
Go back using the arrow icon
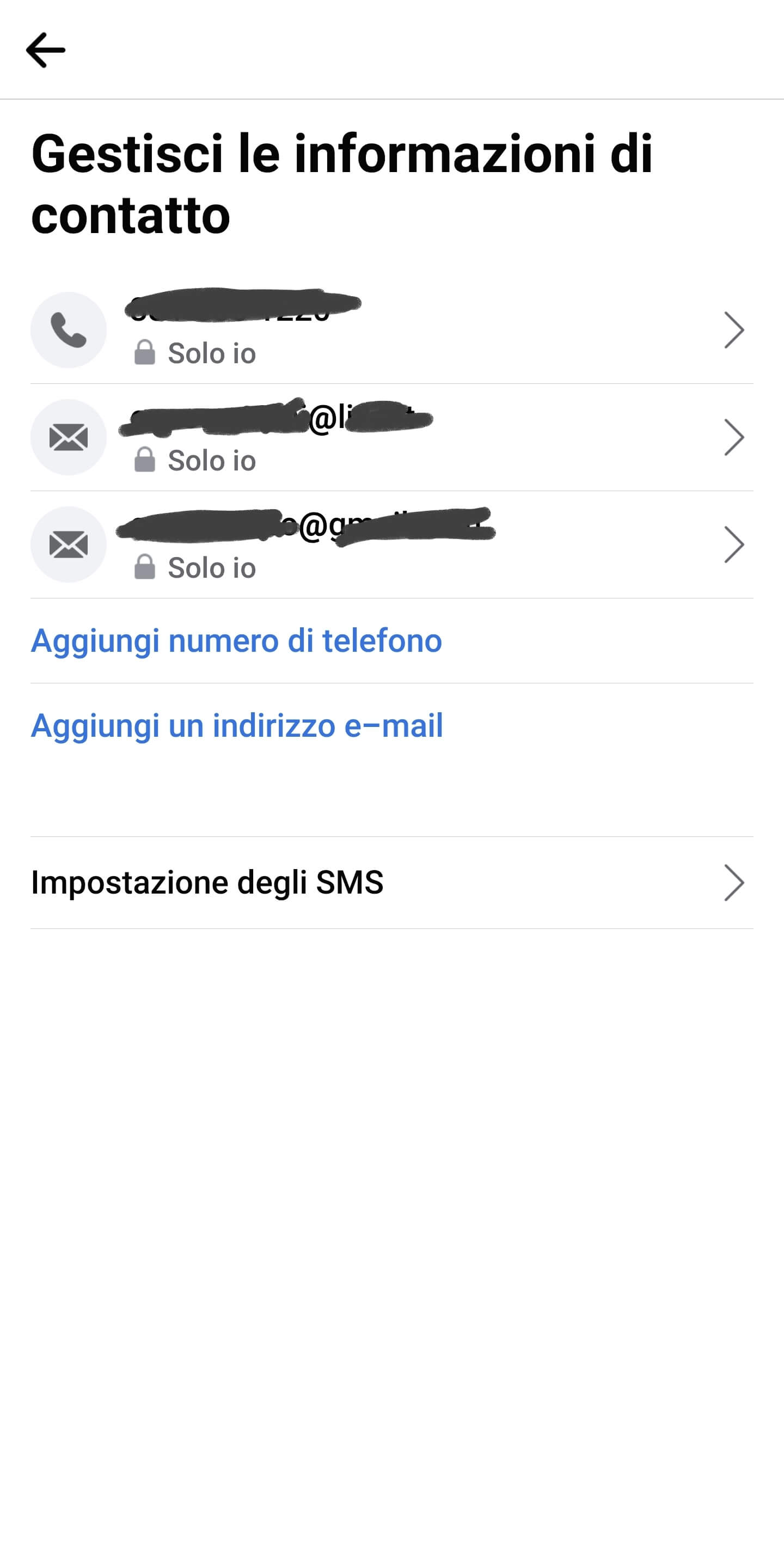[46, 51]
